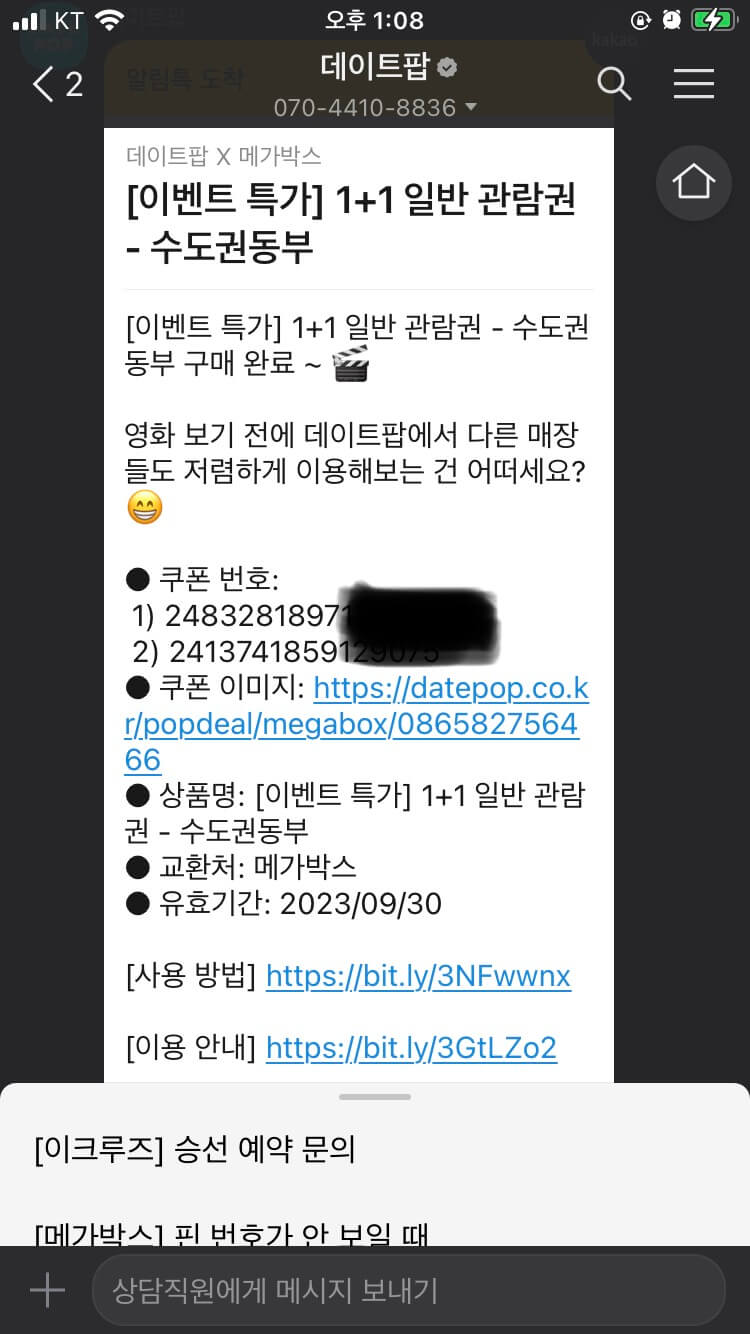Open the hamburger menu at top right
This screenshot has width=750, height=1334.
coord(694,84)
